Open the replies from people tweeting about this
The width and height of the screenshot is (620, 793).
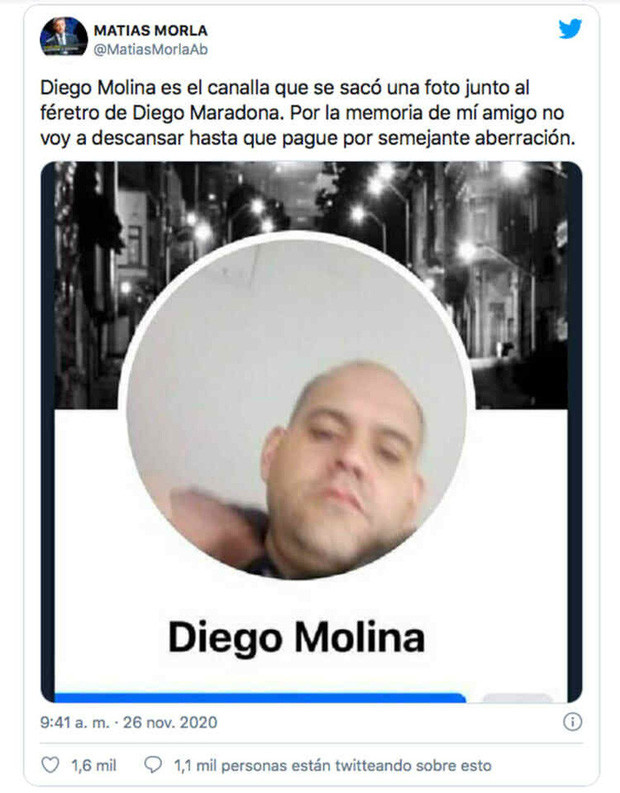330,765
